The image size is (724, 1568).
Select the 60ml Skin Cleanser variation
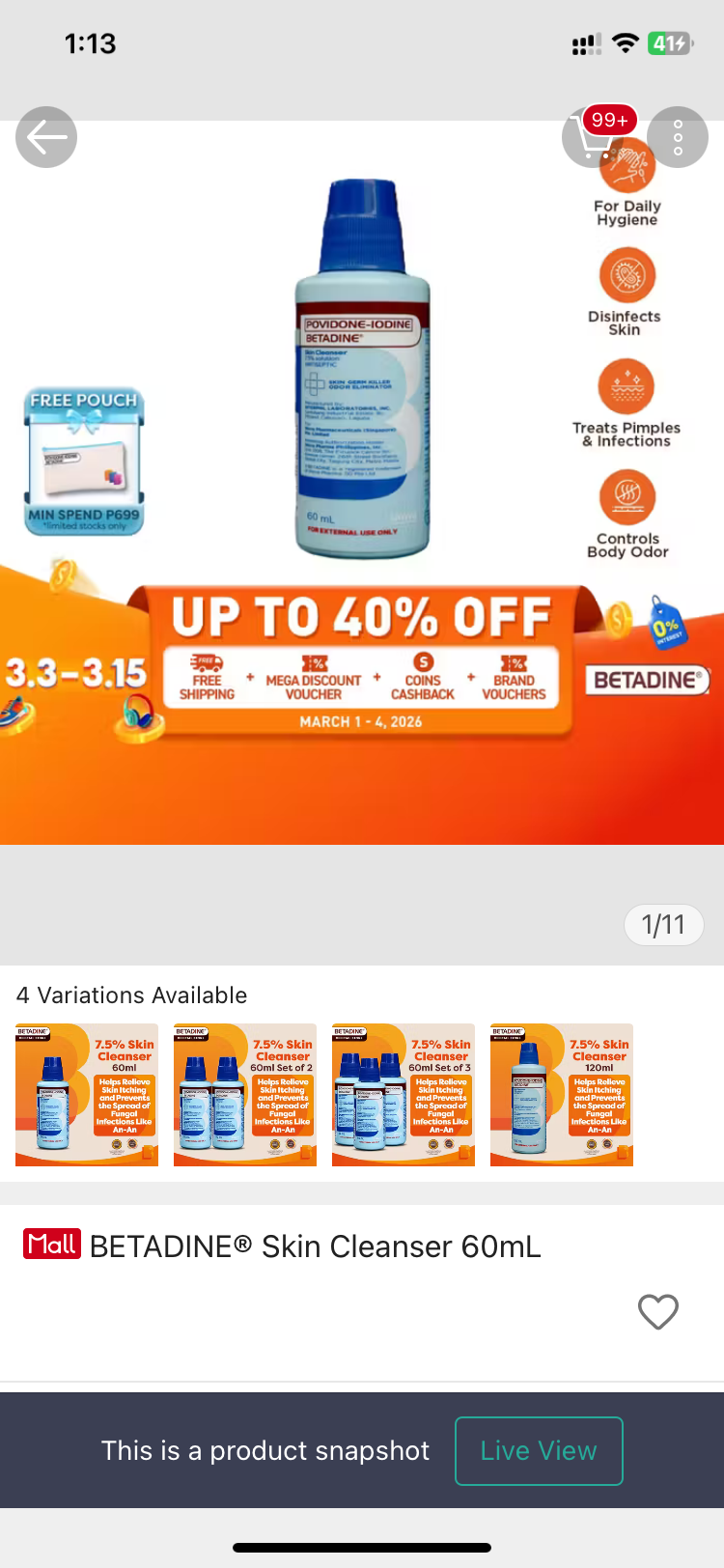[x=87, y=1094]
